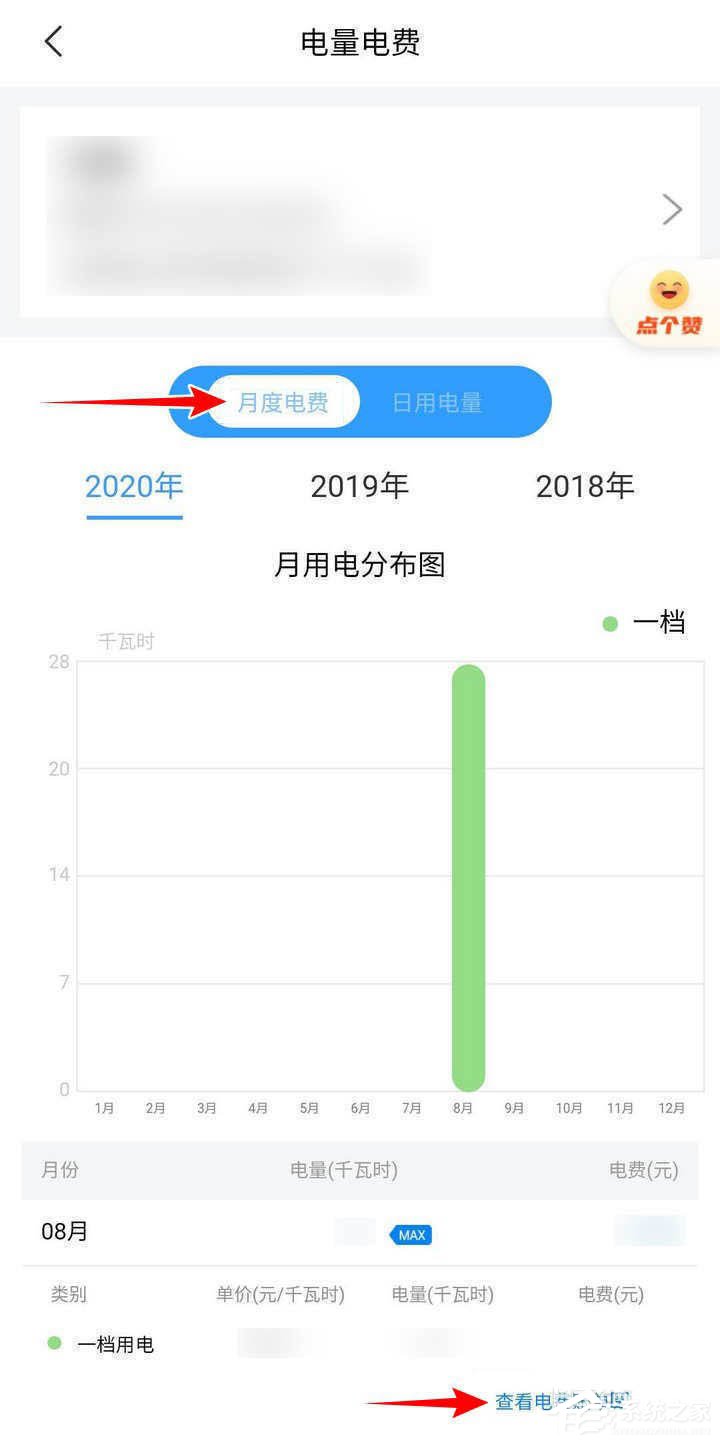Click the green 一档 legend dot

[x=609, y=622]
